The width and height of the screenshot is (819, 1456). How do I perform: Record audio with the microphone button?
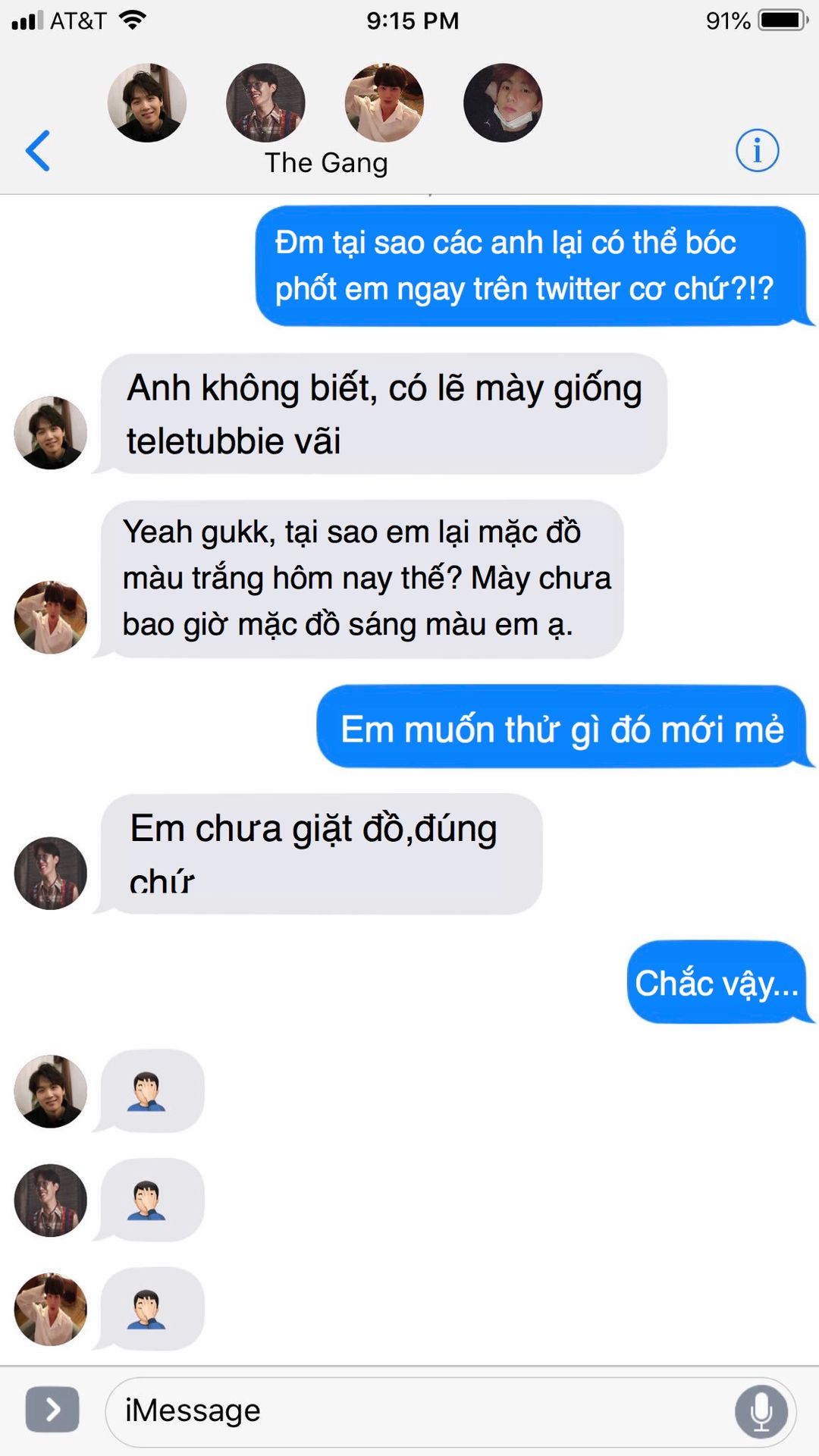tap(761, 1411)
